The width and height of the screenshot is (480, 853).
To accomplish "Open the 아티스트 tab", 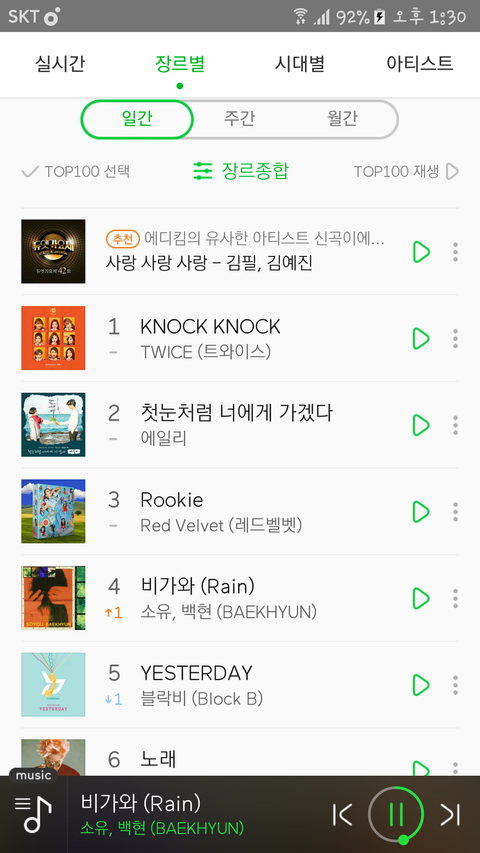I will 420,64.
